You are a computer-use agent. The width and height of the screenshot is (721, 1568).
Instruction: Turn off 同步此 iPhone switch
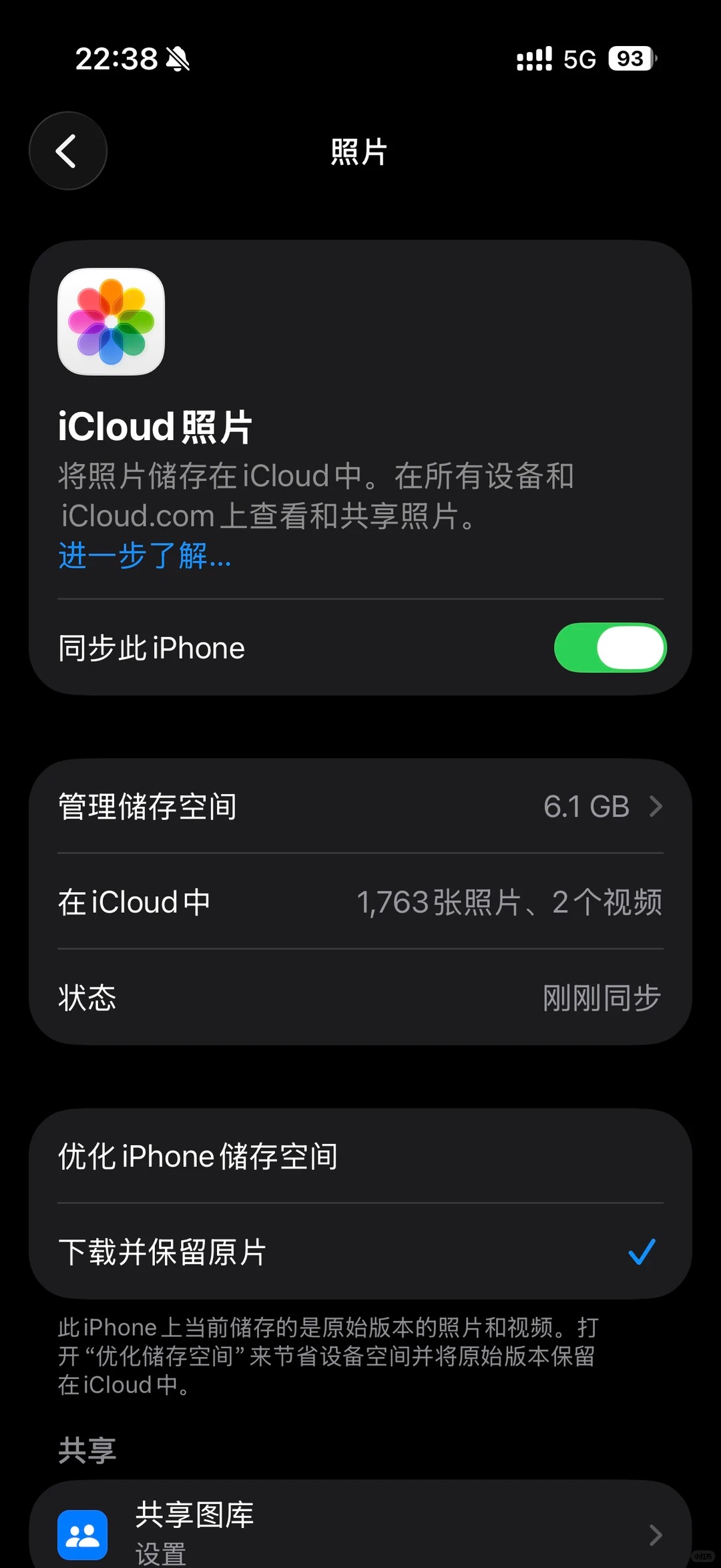[610, 647]
